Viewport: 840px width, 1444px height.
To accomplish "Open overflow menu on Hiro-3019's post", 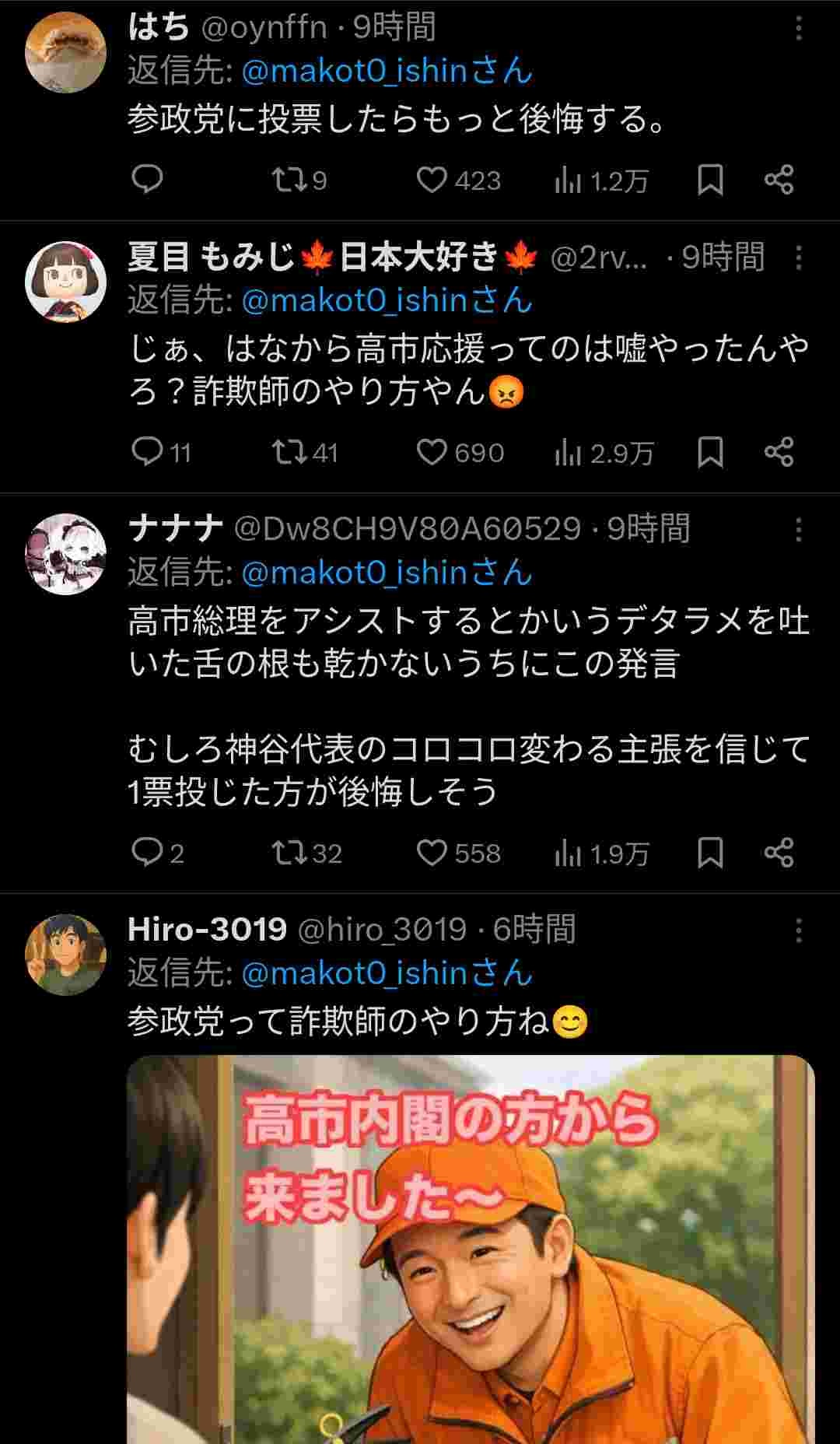I will coord(798,931).
